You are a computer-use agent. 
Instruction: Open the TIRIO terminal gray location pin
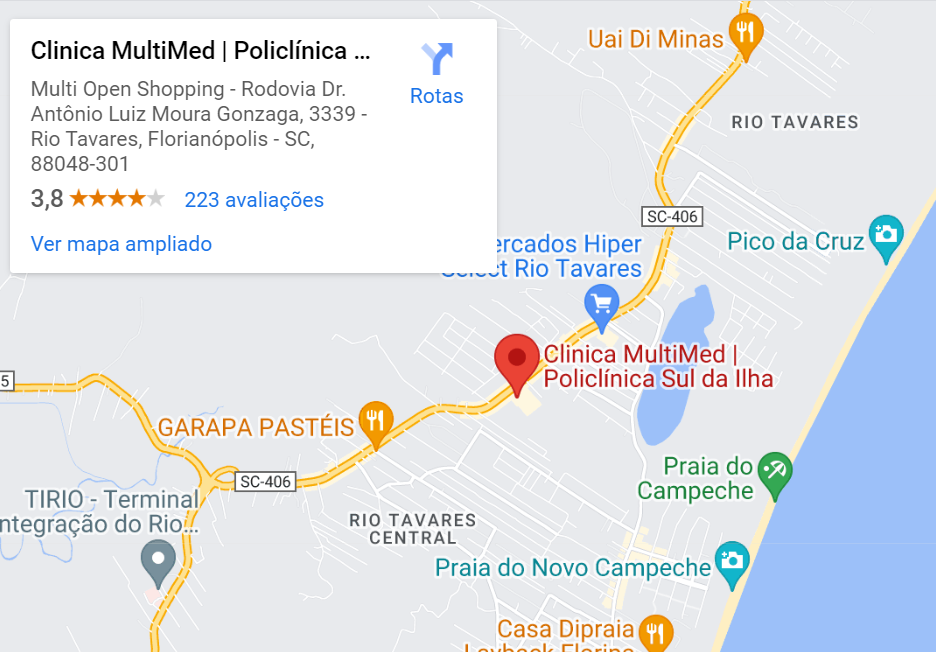[158, 561]
